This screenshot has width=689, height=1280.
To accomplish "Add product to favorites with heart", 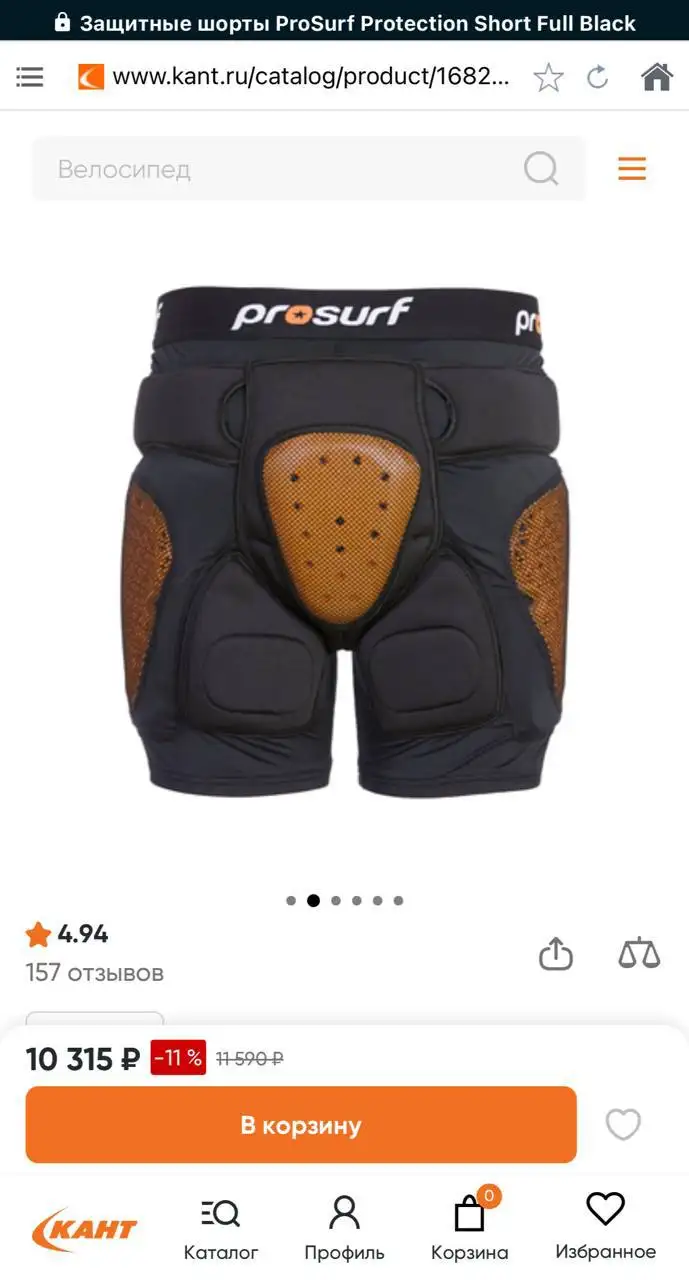I will [623, 1125].
